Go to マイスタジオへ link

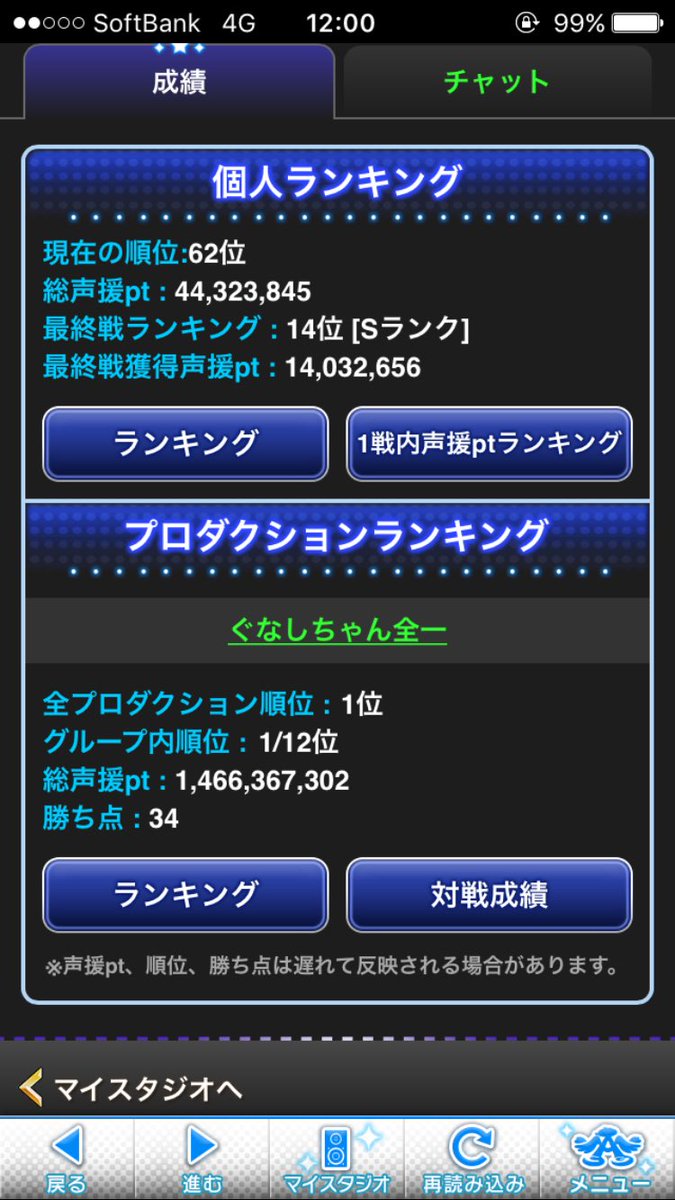135,1088
